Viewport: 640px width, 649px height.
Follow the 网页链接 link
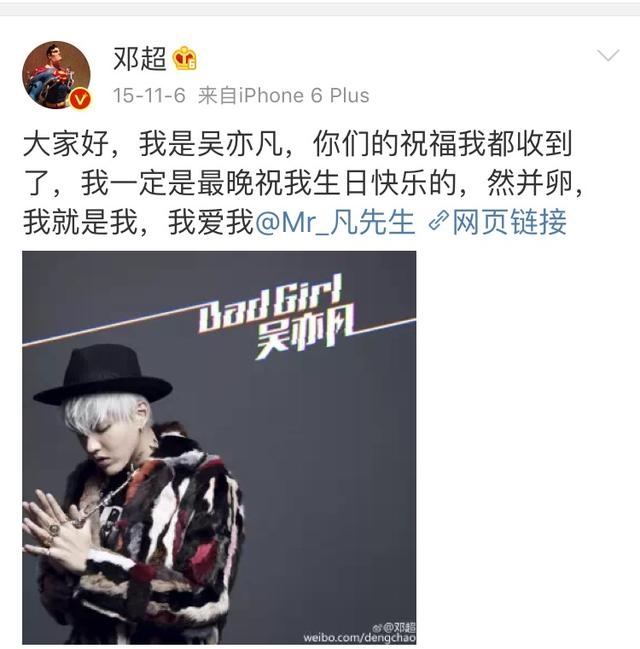(498, 222)
